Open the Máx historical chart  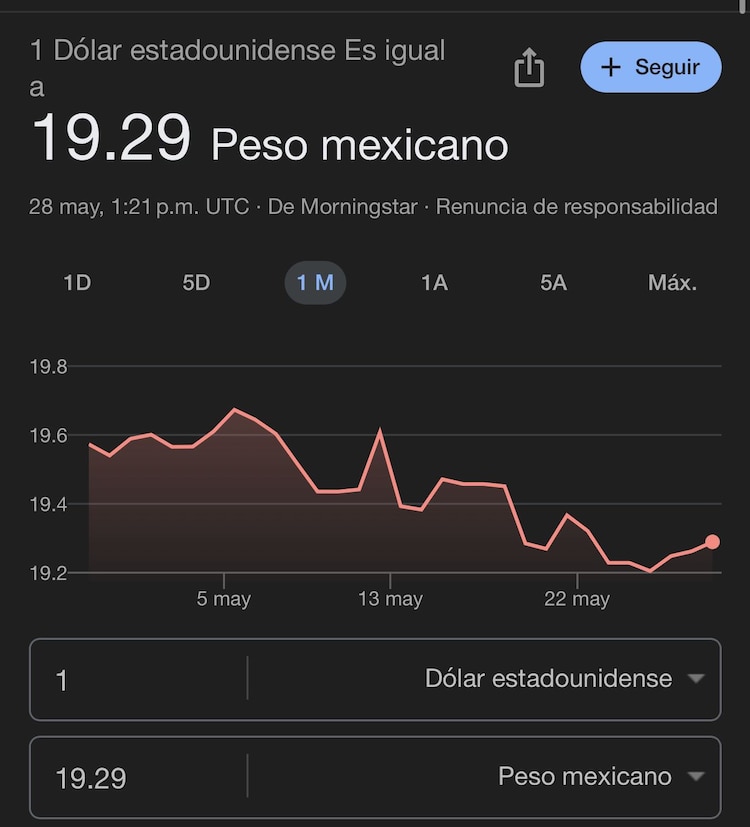tap(672, 283)
